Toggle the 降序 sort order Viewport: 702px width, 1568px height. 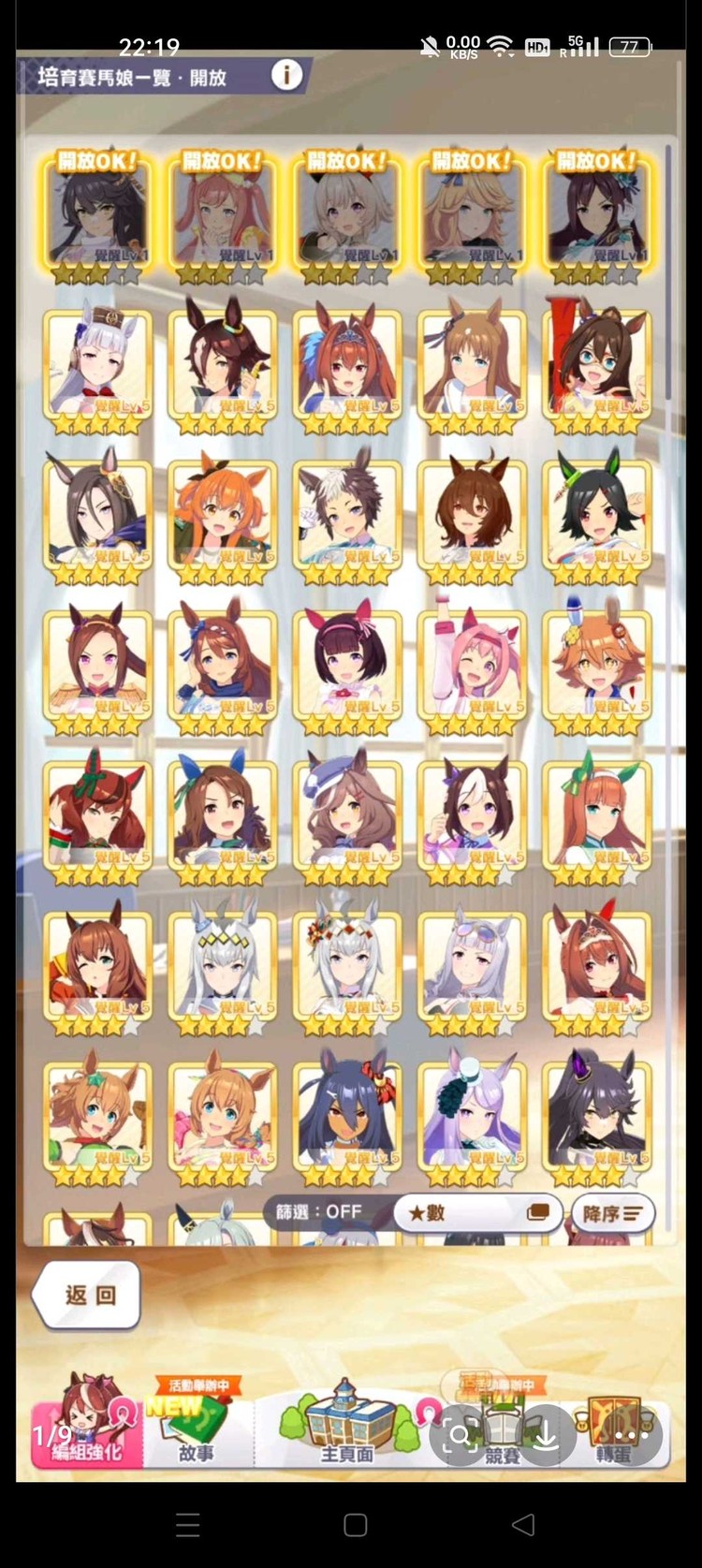(612, 1213)
